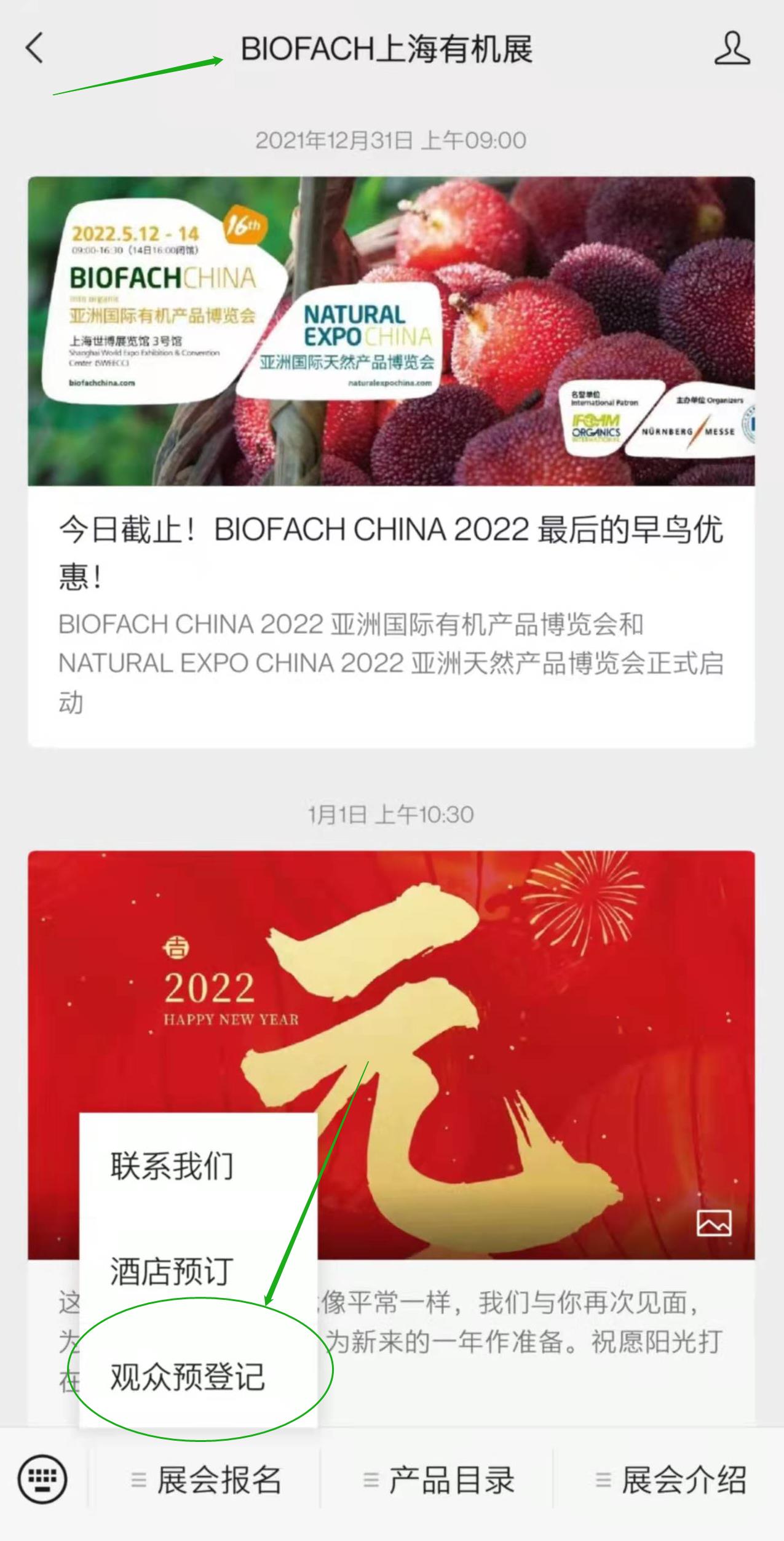Open the 展会介绍 bottom menu
784x1541 pixels.
(671, 1480)
